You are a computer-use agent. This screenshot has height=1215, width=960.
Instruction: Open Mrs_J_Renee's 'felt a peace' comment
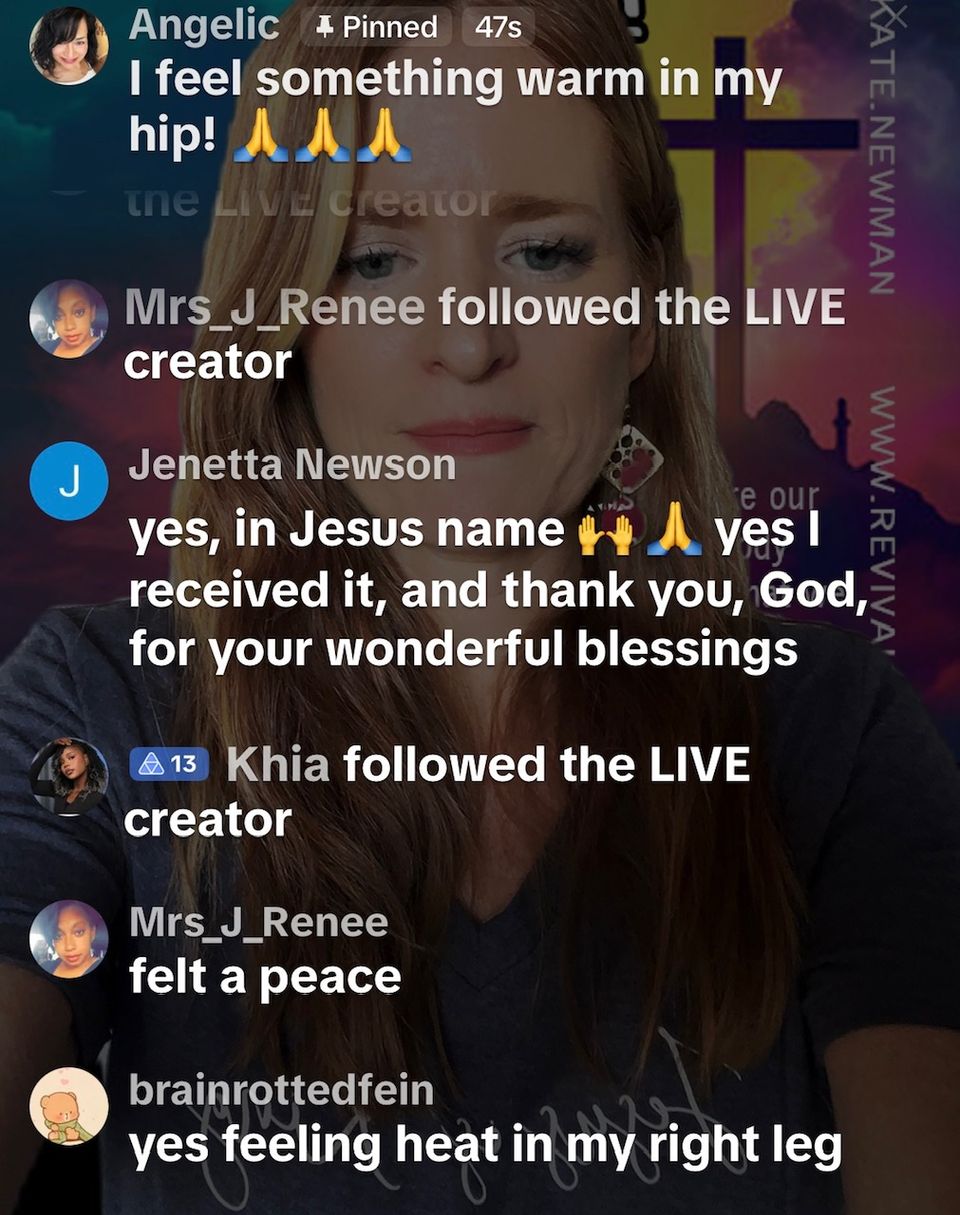tap(265, 977)
